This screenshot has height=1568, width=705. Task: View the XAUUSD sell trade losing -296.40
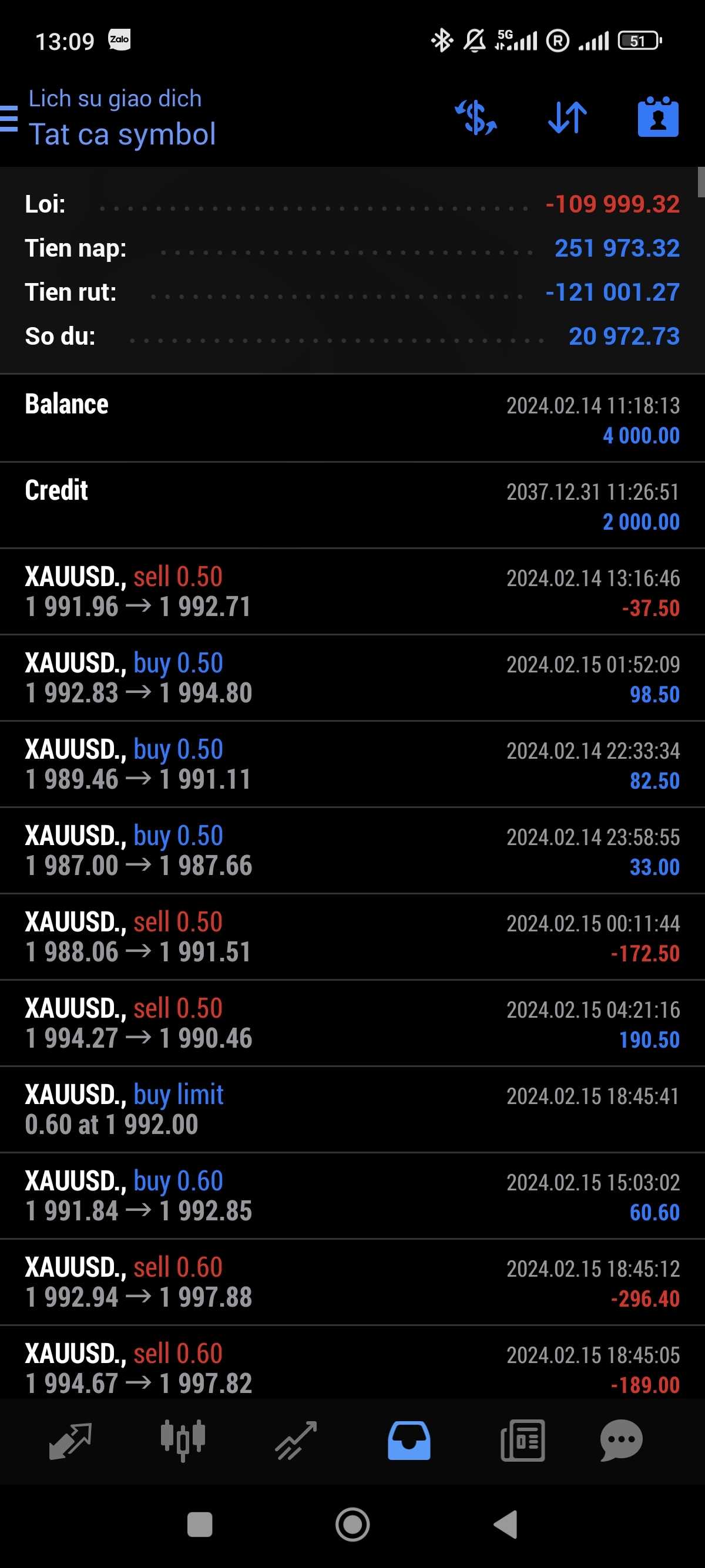[x=352, y=1283]
